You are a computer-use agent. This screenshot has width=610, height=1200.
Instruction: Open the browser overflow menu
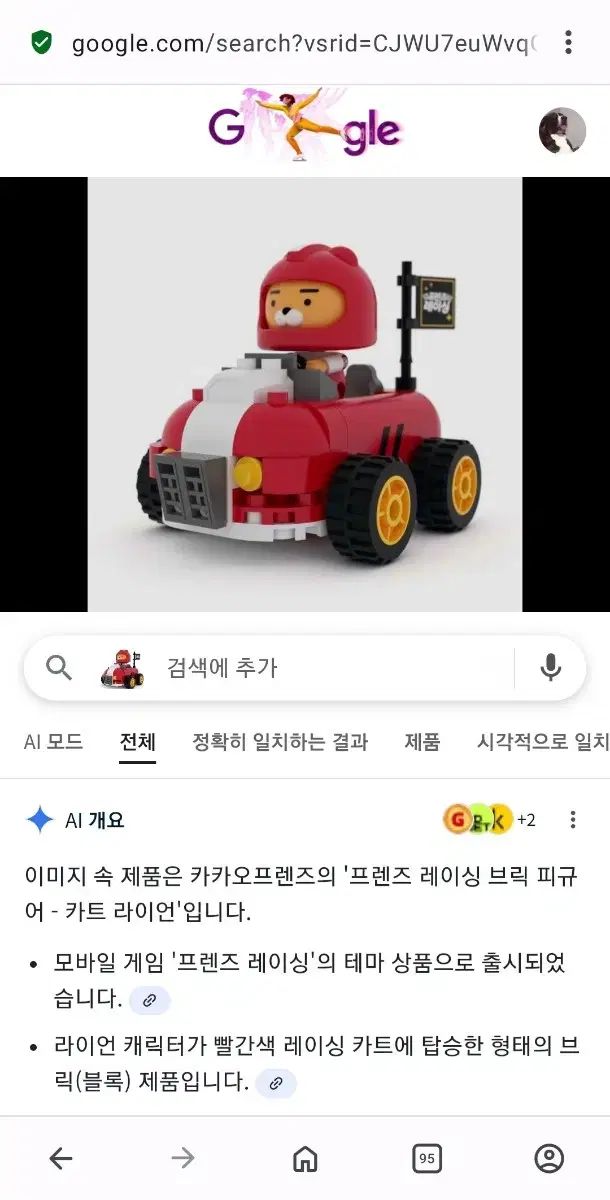(x=568, y=42)
